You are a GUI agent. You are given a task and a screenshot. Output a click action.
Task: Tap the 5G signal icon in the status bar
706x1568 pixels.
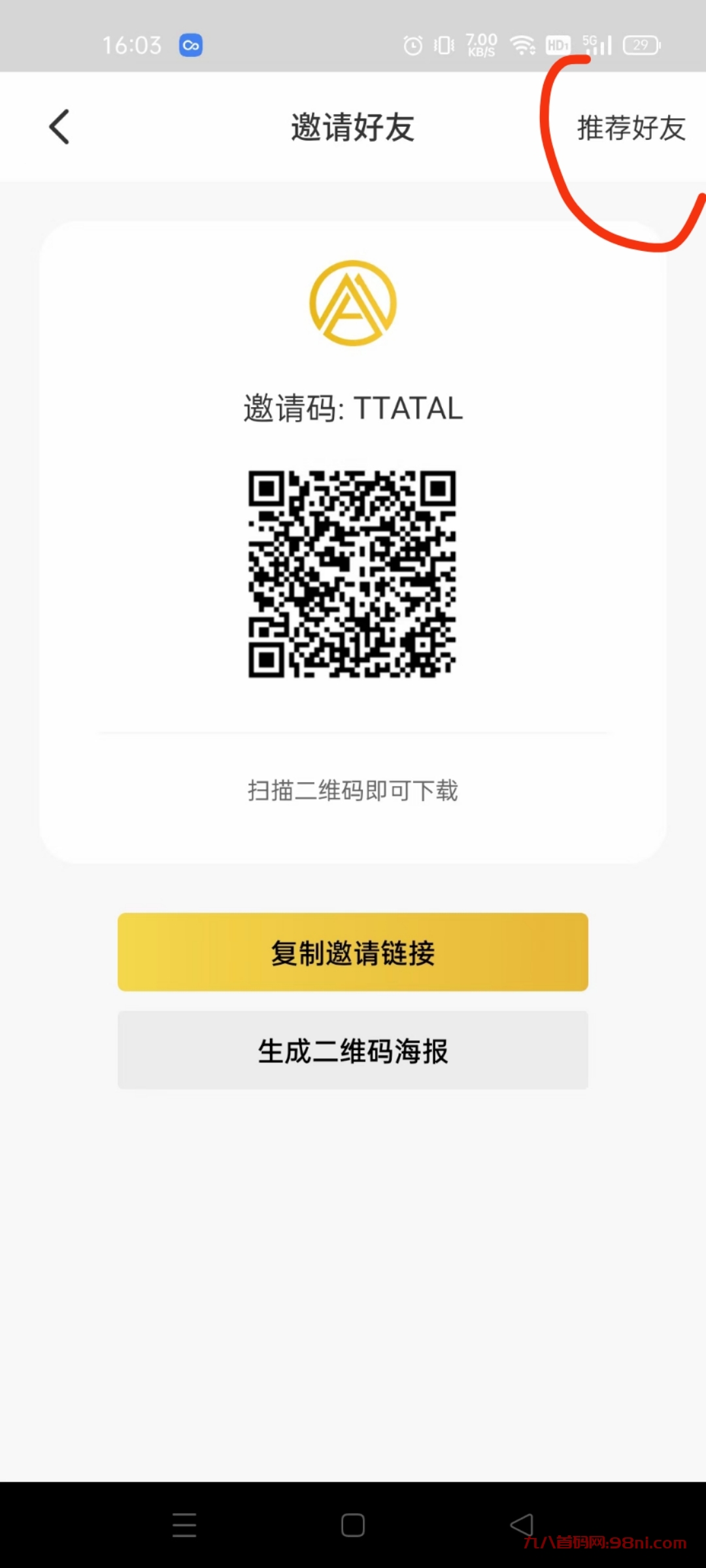pos(595,44)
